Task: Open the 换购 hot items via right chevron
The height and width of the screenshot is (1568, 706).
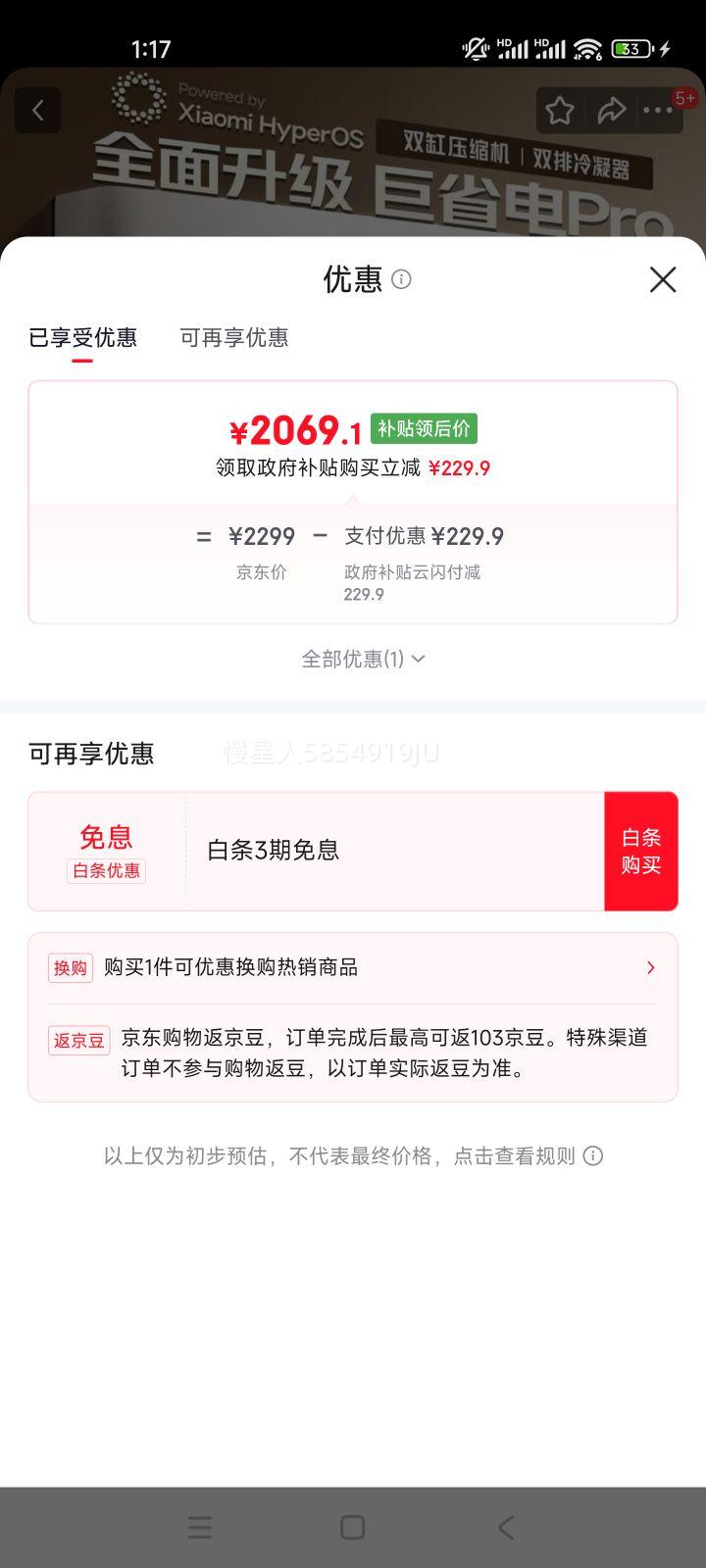Action: (650, 967)
